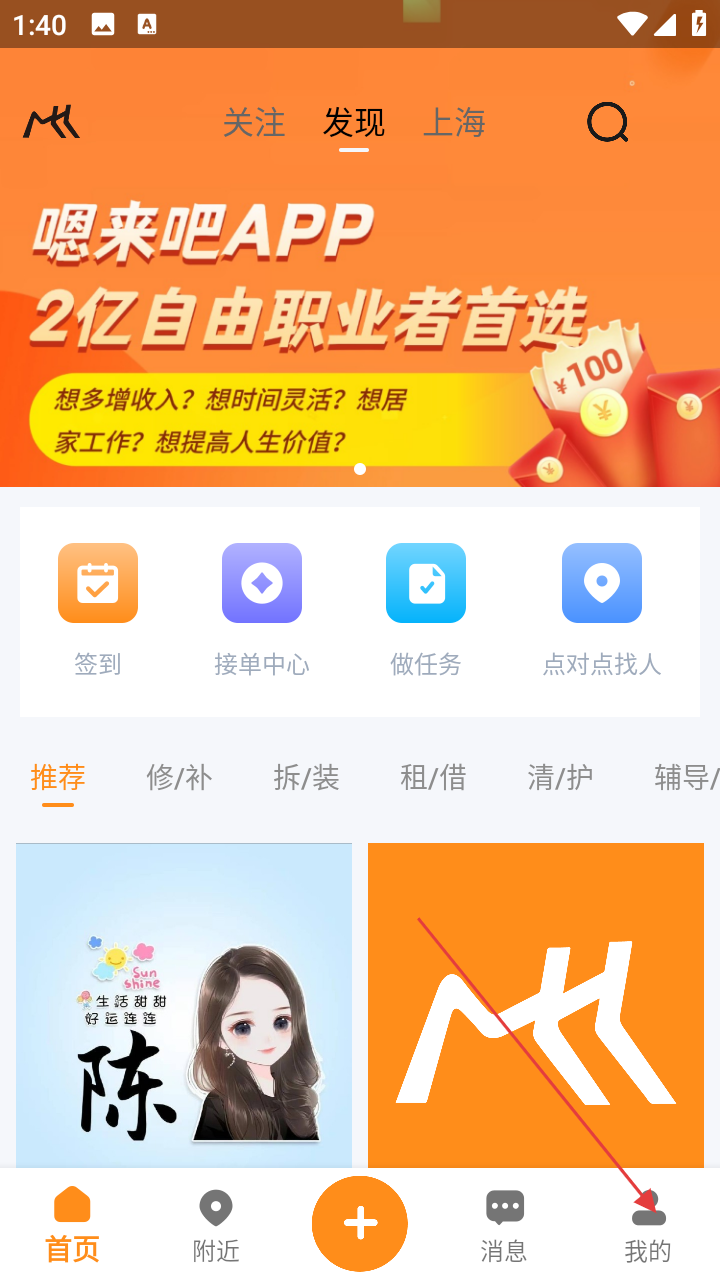720x1280 pixels.
Task: Tap the orange plus publish button
Action: [360, 1223]
